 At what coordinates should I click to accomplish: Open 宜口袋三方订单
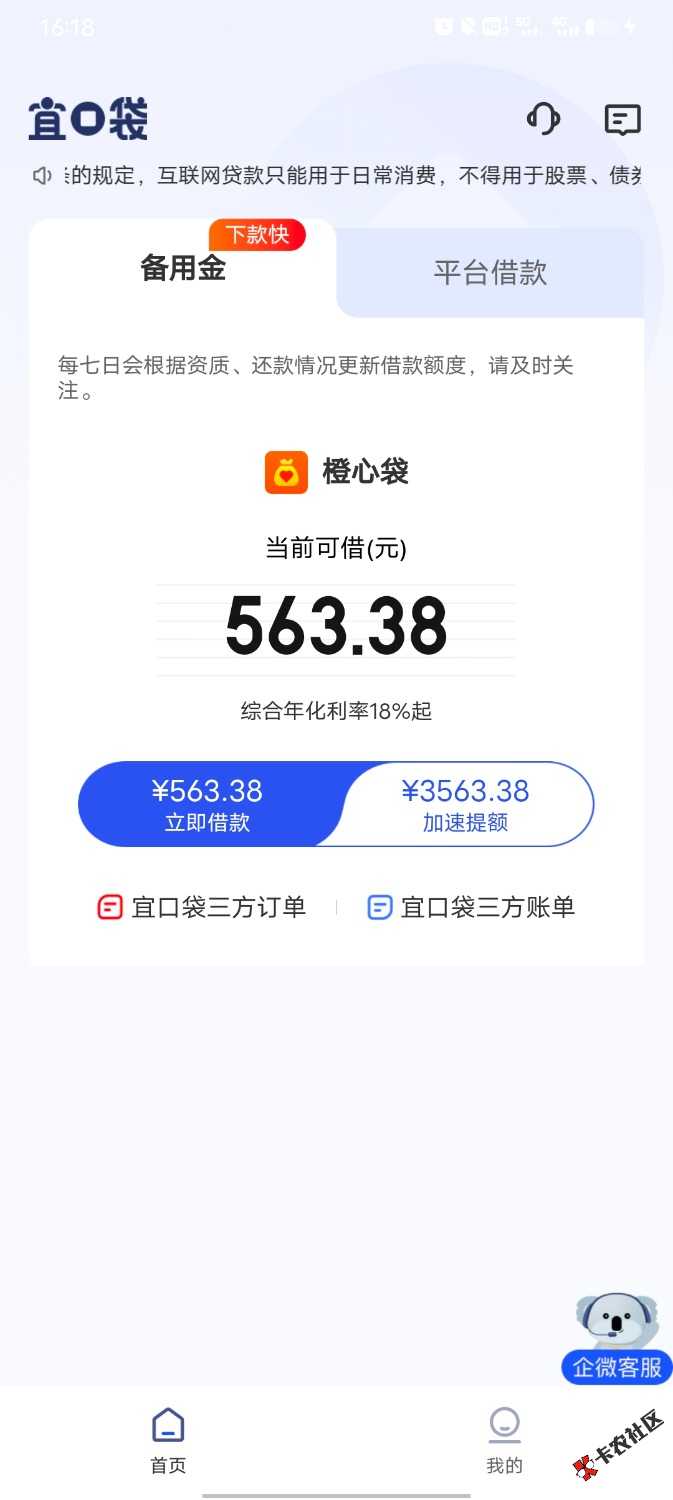(202, 907)
